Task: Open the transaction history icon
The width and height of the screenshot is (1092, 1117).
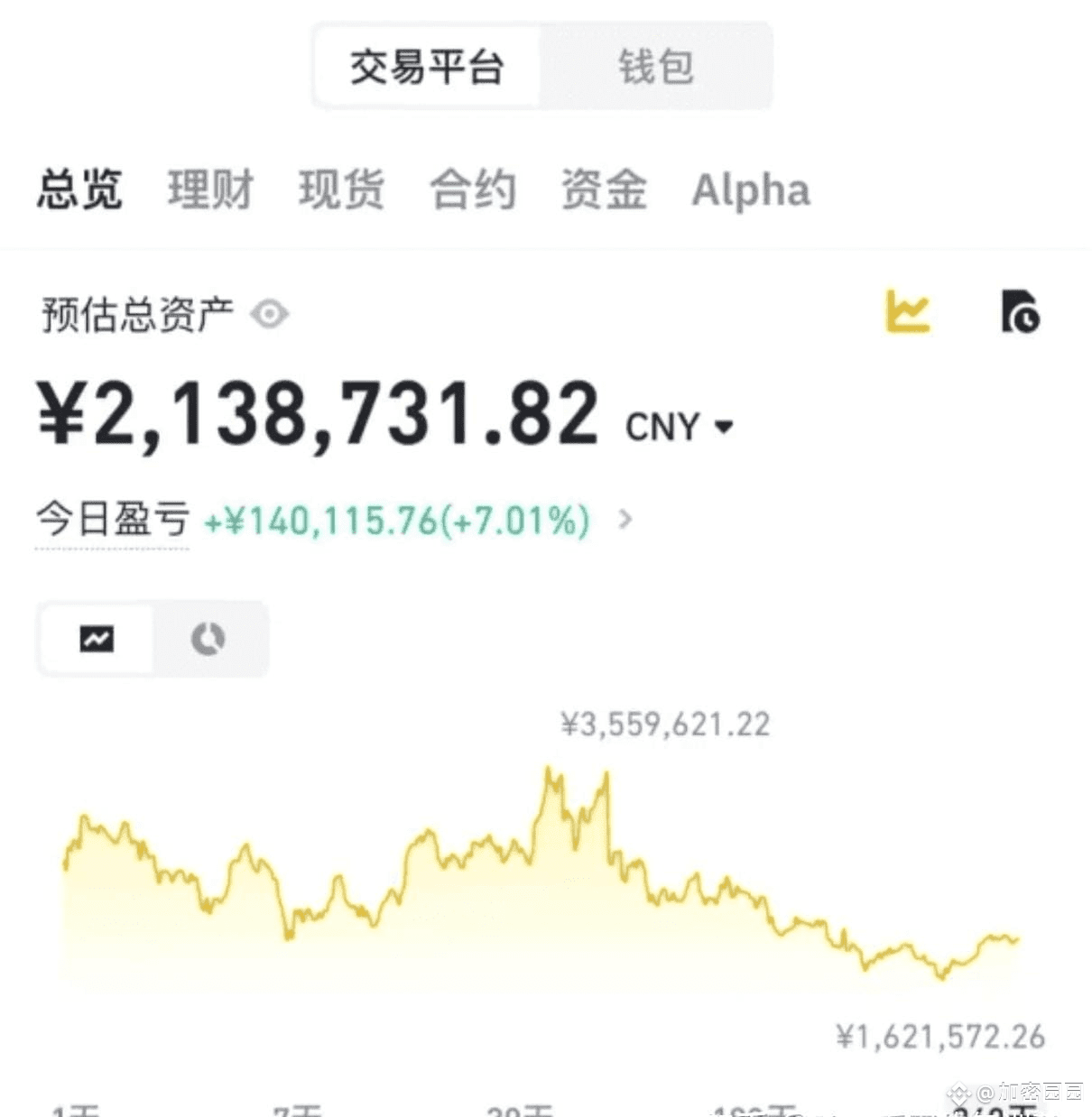Action: pyautogui.click(x=1021, y=312)
